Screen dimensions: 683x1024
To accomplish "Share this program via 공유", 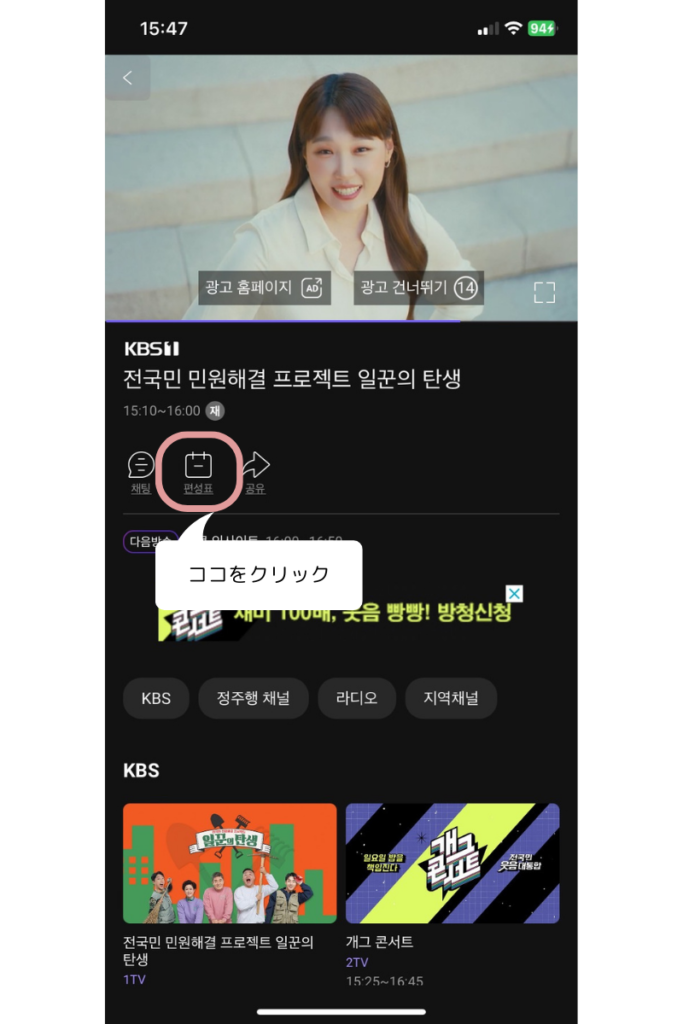I will (x=256, y=472).
